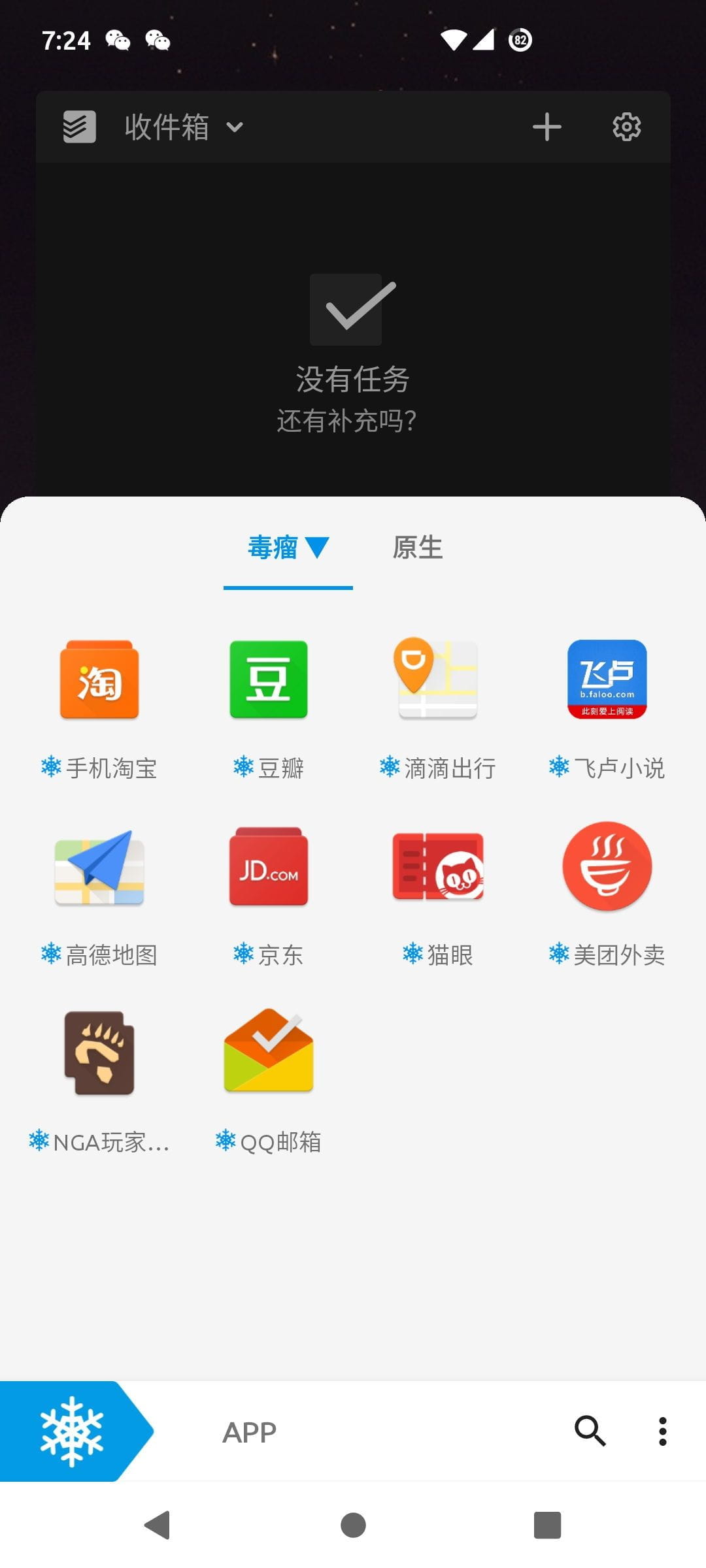Select the 毒瘤 tab
This screenshot has width=706, height=1568.
(288, 547)
